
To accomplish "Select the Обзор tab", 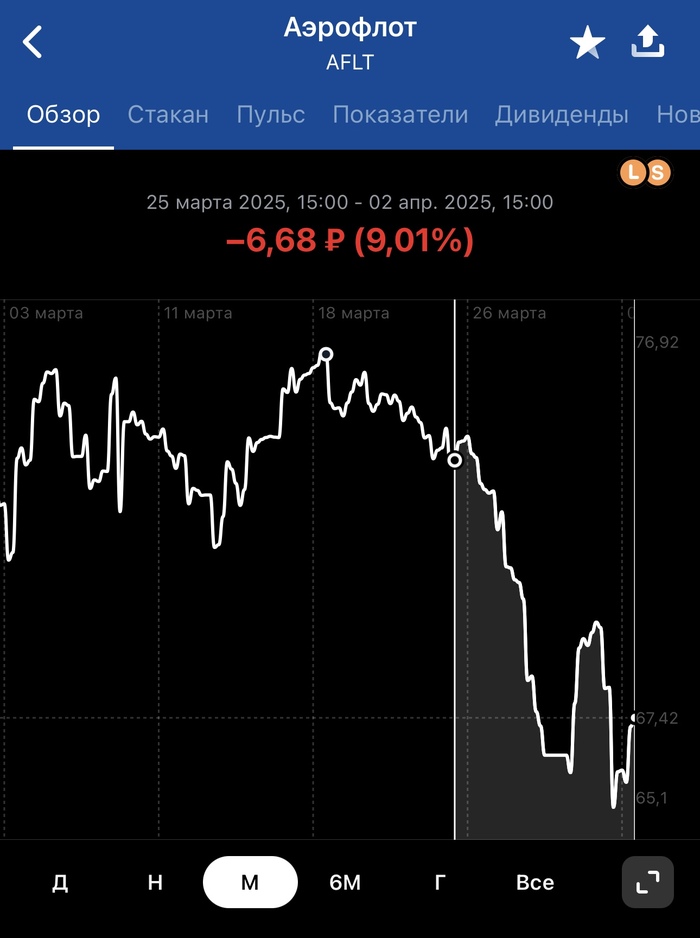I will (63, 114).
